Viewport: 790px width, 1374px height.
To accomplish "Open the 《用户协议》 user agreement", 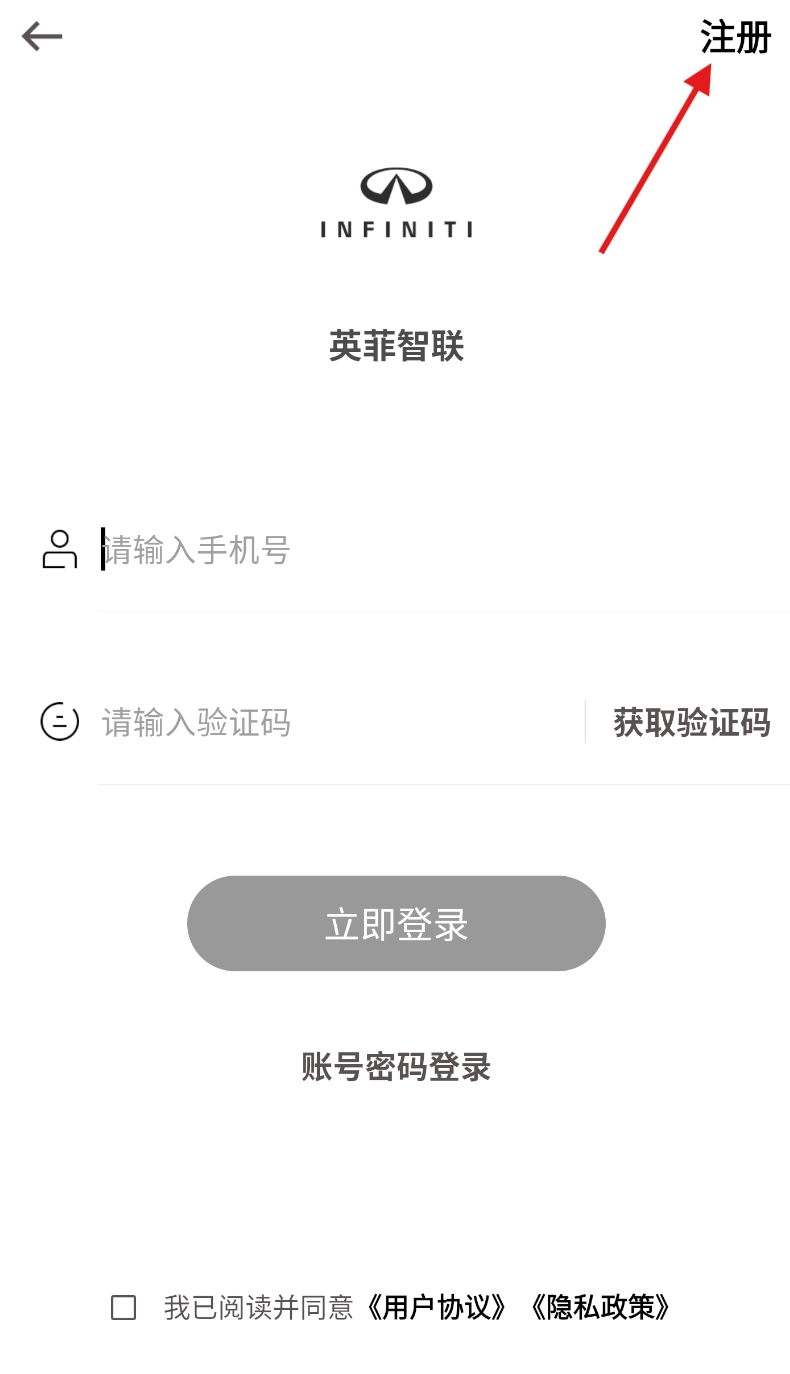I will 437,1307.
